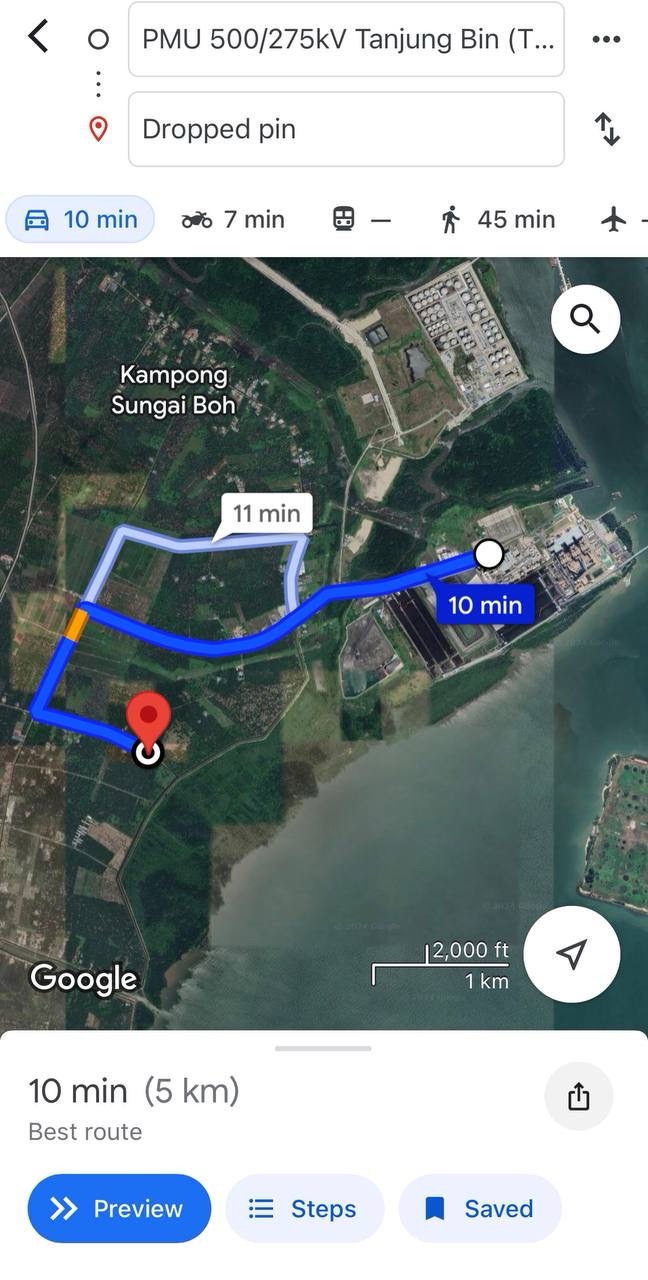Open the Steps list
This screenshot has height=1280, width=648.
[x=304, y=1208]
